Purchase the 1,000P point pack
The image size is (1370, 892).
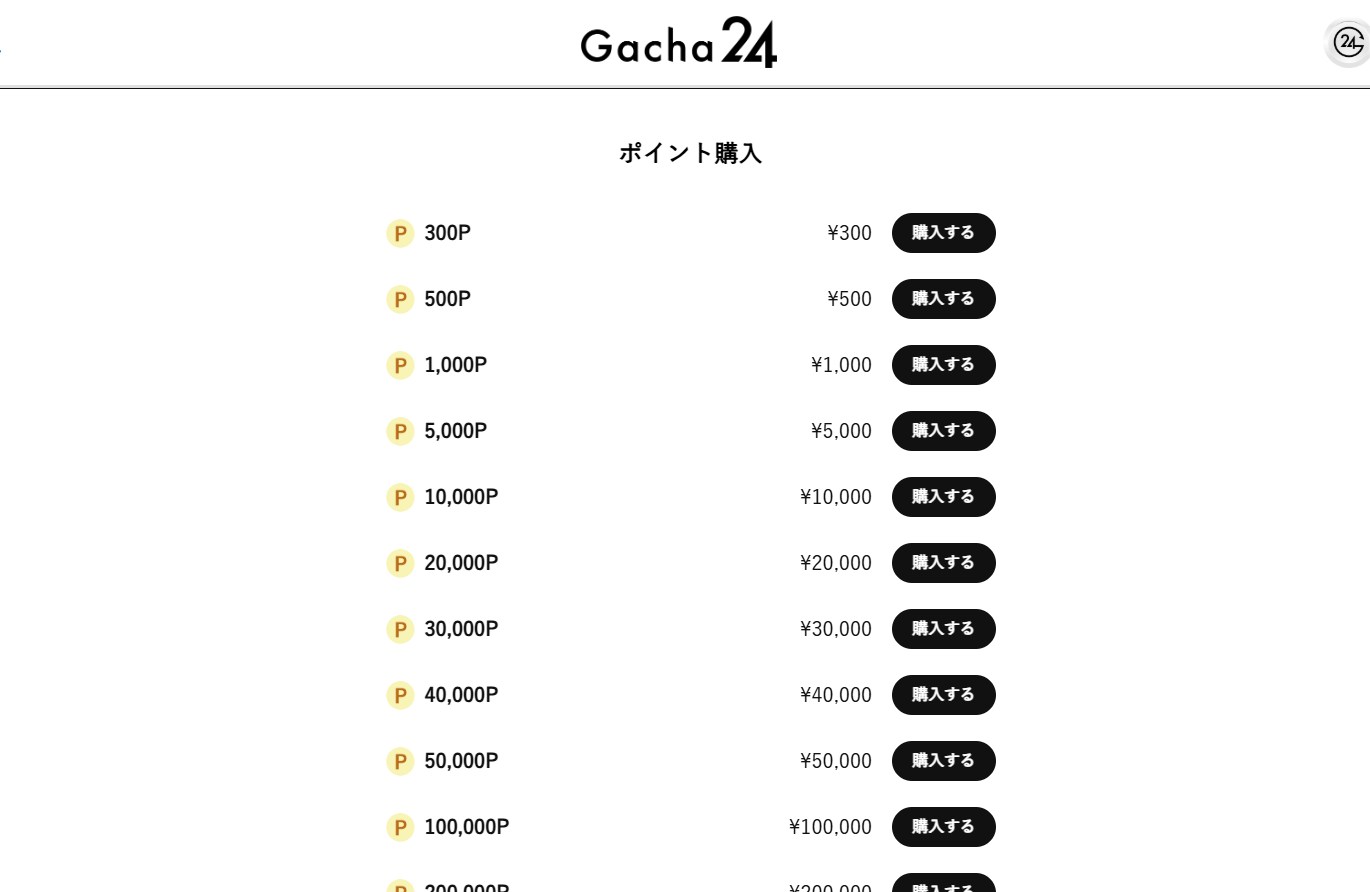coord(943,365)
